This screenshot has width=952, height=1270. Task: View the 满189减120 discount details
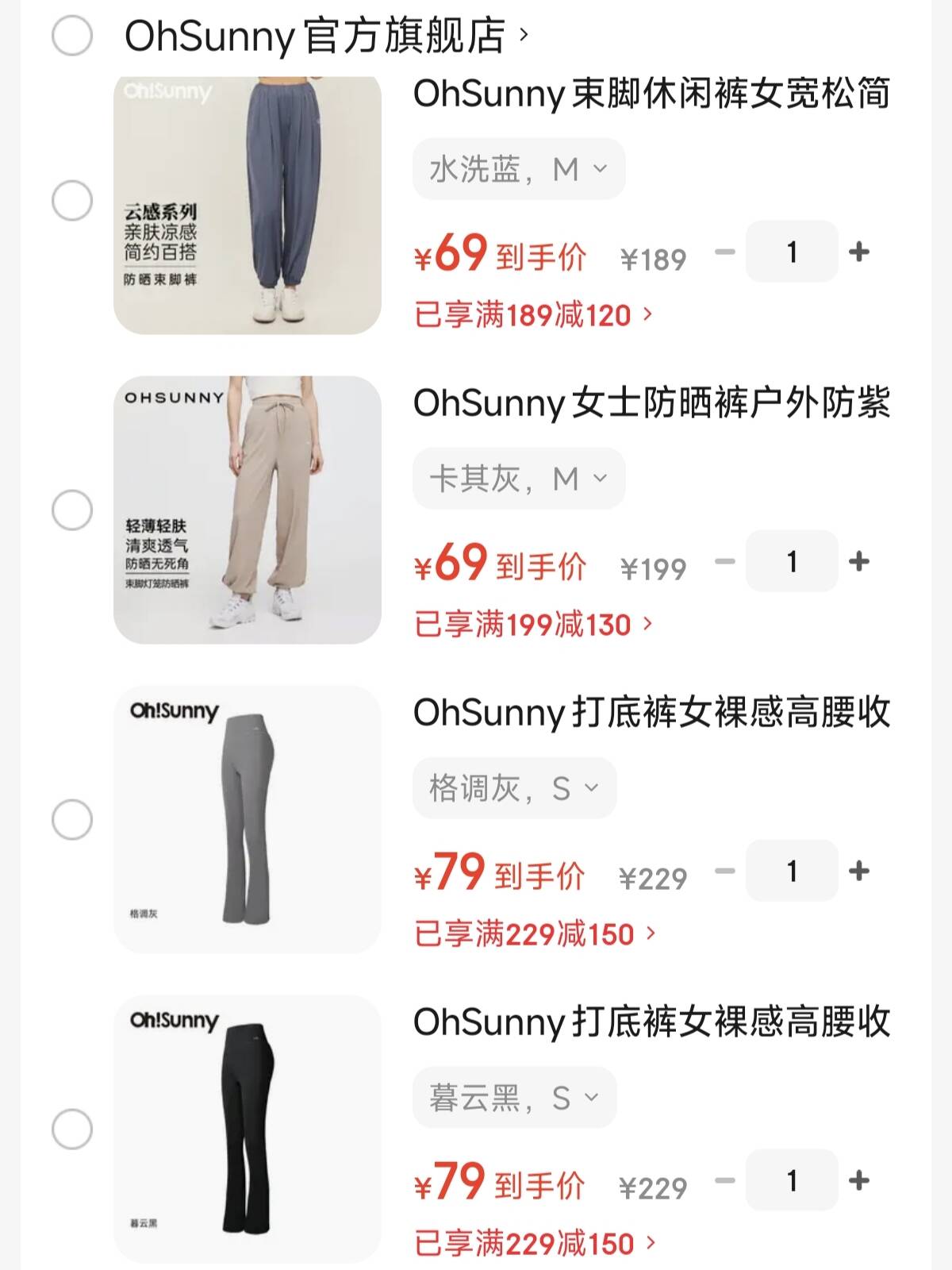(533, 315)
